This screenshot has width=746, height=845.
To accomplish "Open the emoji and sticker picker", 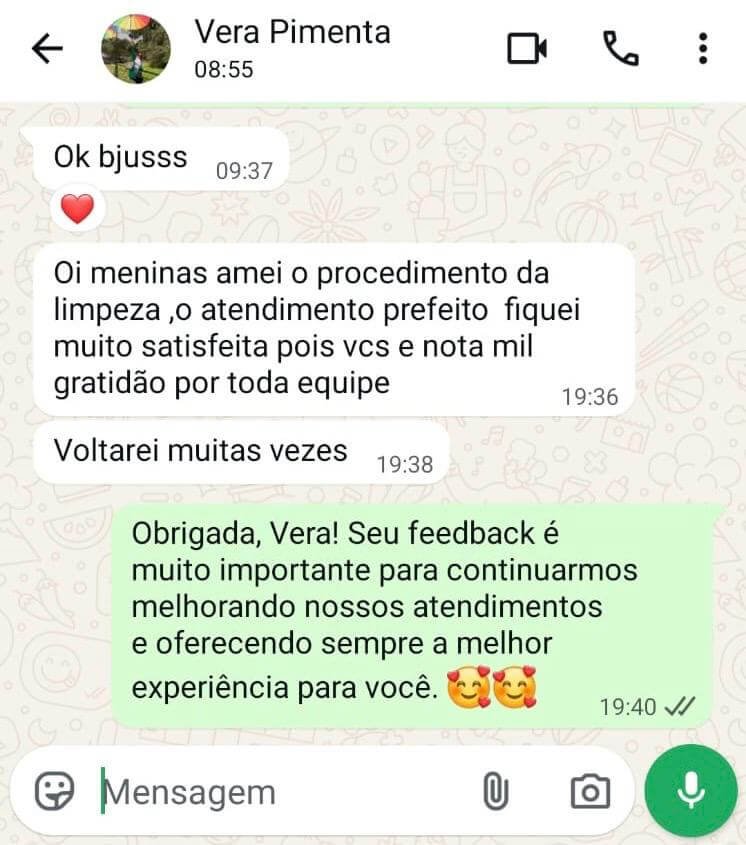I will click(x=54, y=791).
